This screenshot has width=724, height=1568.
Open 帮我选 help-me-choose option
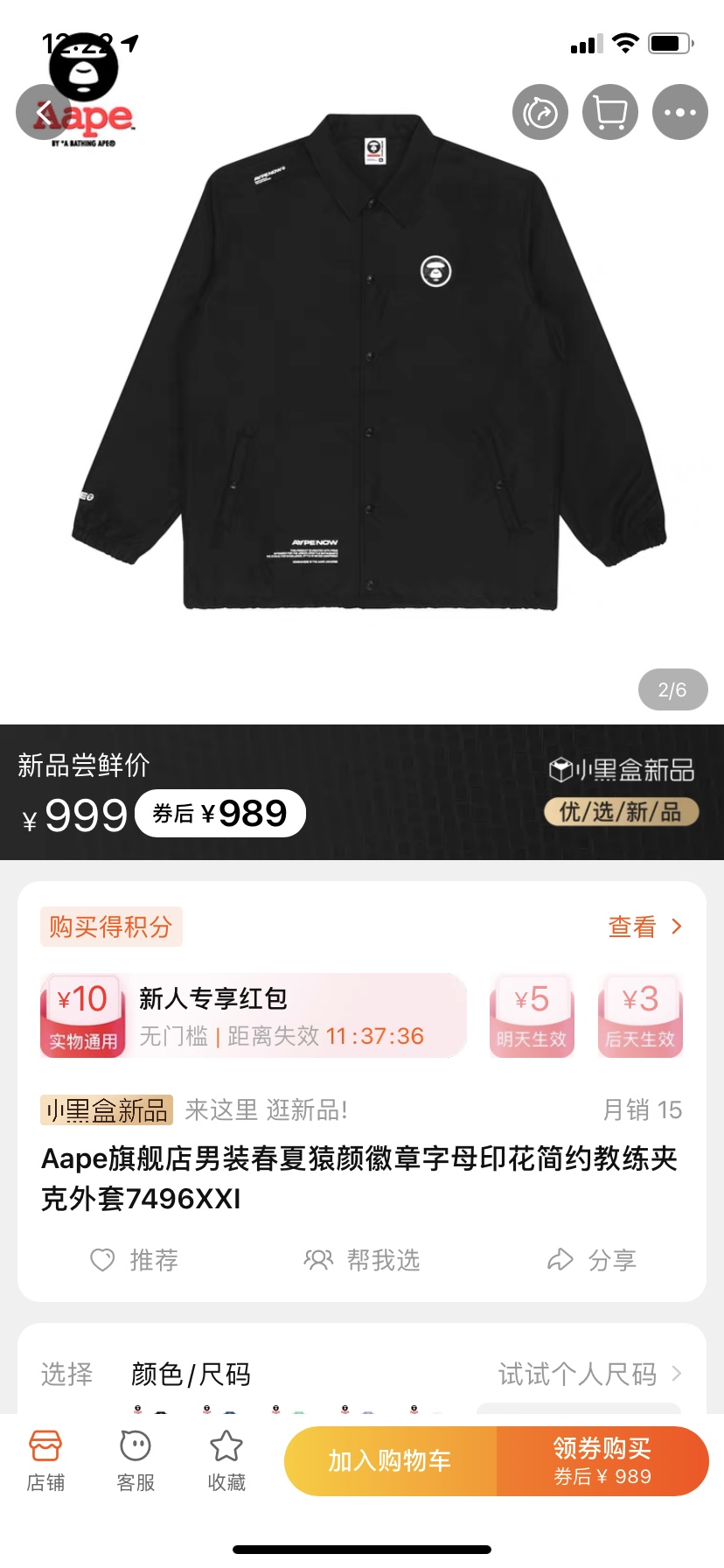pos(362,1260)
